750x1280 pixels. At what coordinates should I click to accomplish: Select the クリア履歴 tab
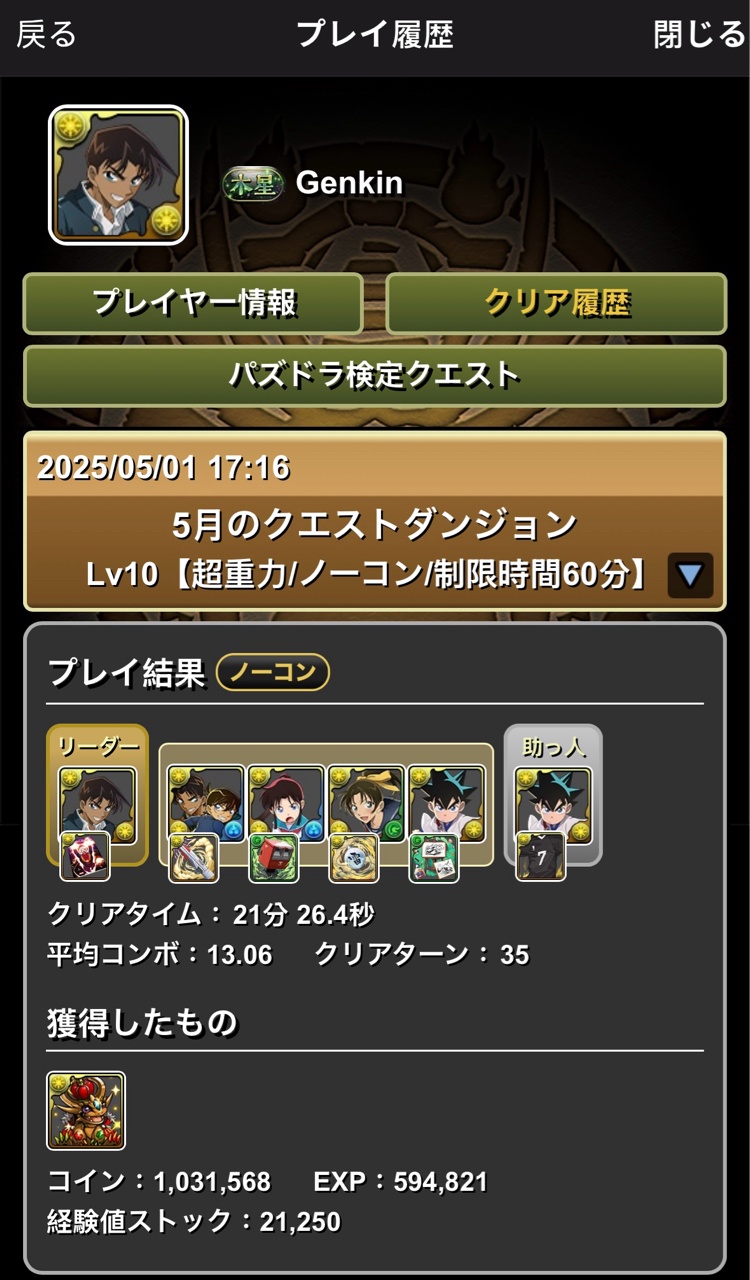[x=556, y=302]
